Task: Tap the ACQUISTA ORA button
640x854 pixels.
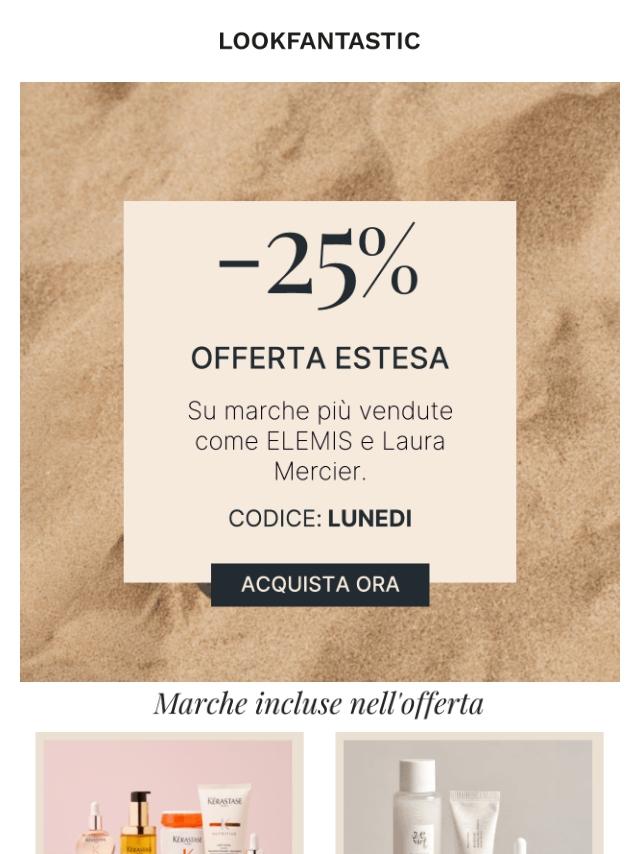Action: click(320, 584)
